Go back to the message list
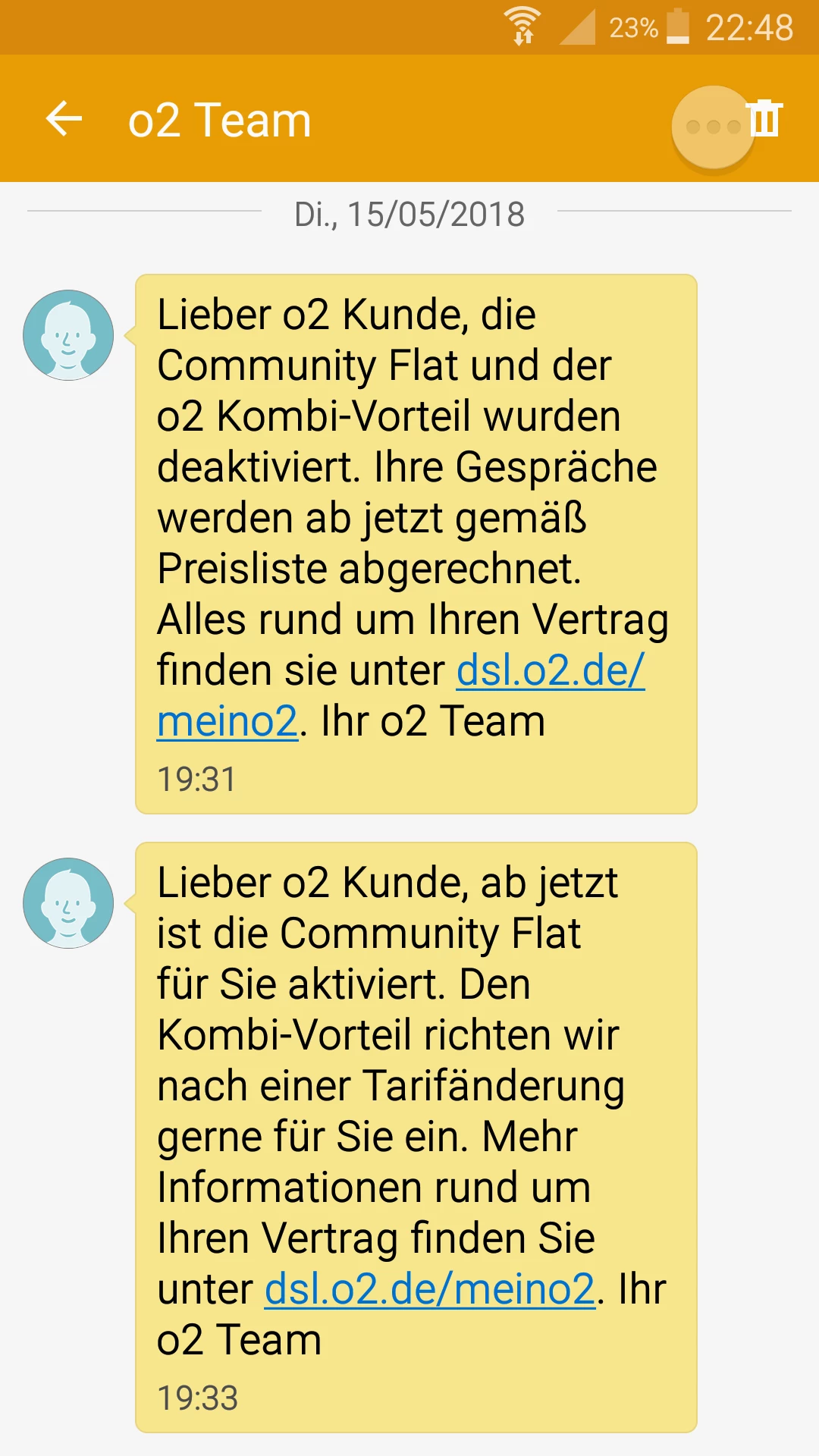This screenshot has height=1456, width=819. pos(64,119)
